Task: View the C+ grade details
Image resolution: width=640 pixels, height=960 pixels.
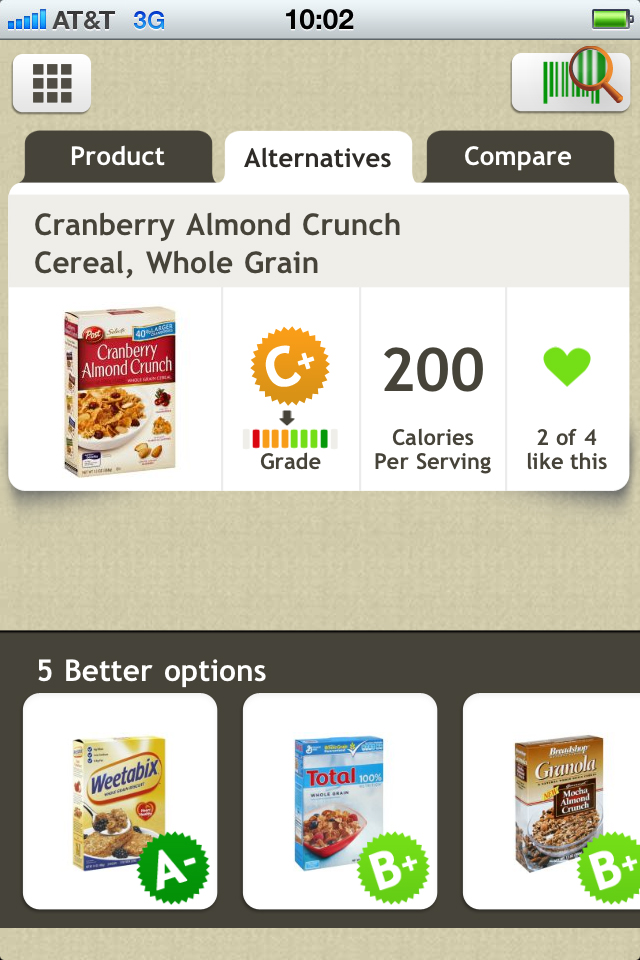Action: coord(290,366)
